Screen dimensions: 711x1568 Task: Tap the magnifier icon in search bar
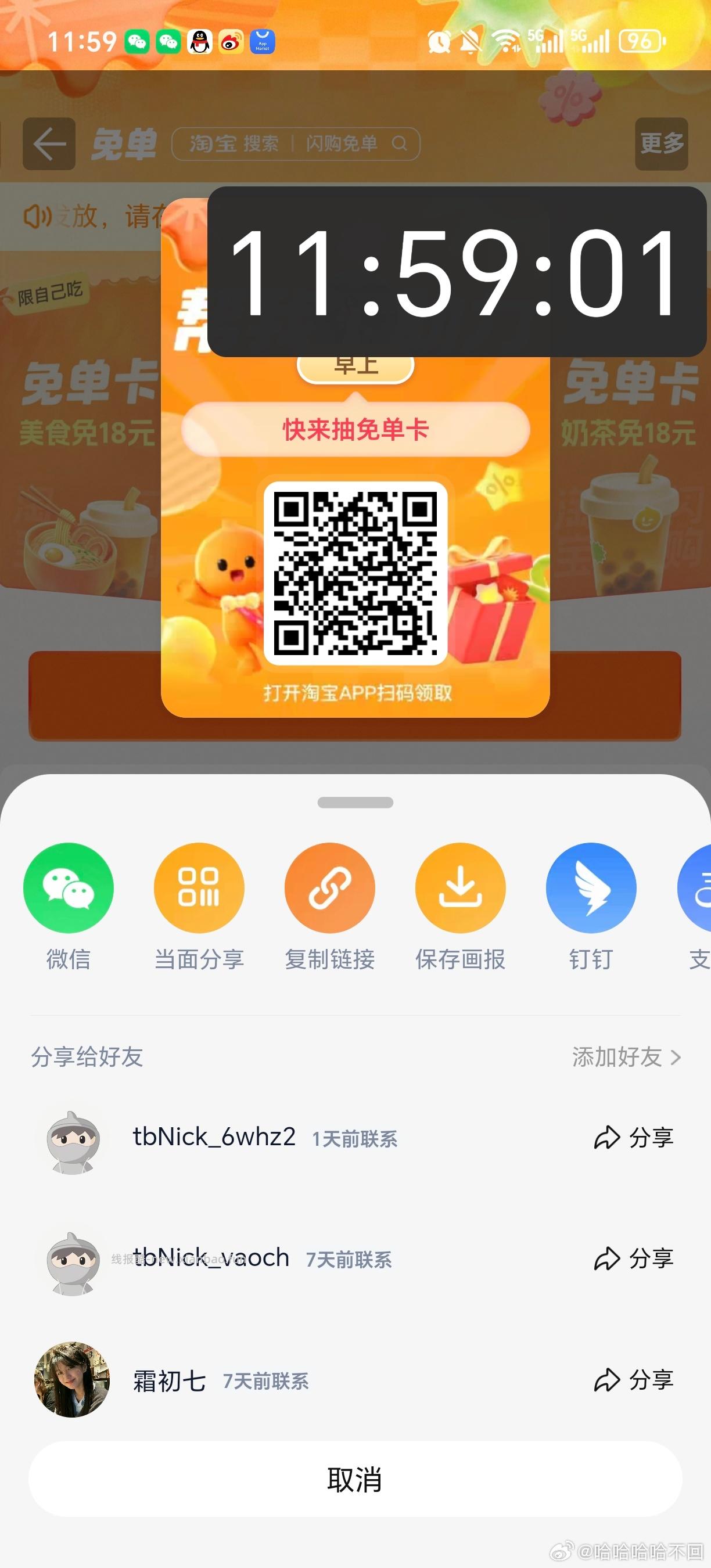(400, 143)
